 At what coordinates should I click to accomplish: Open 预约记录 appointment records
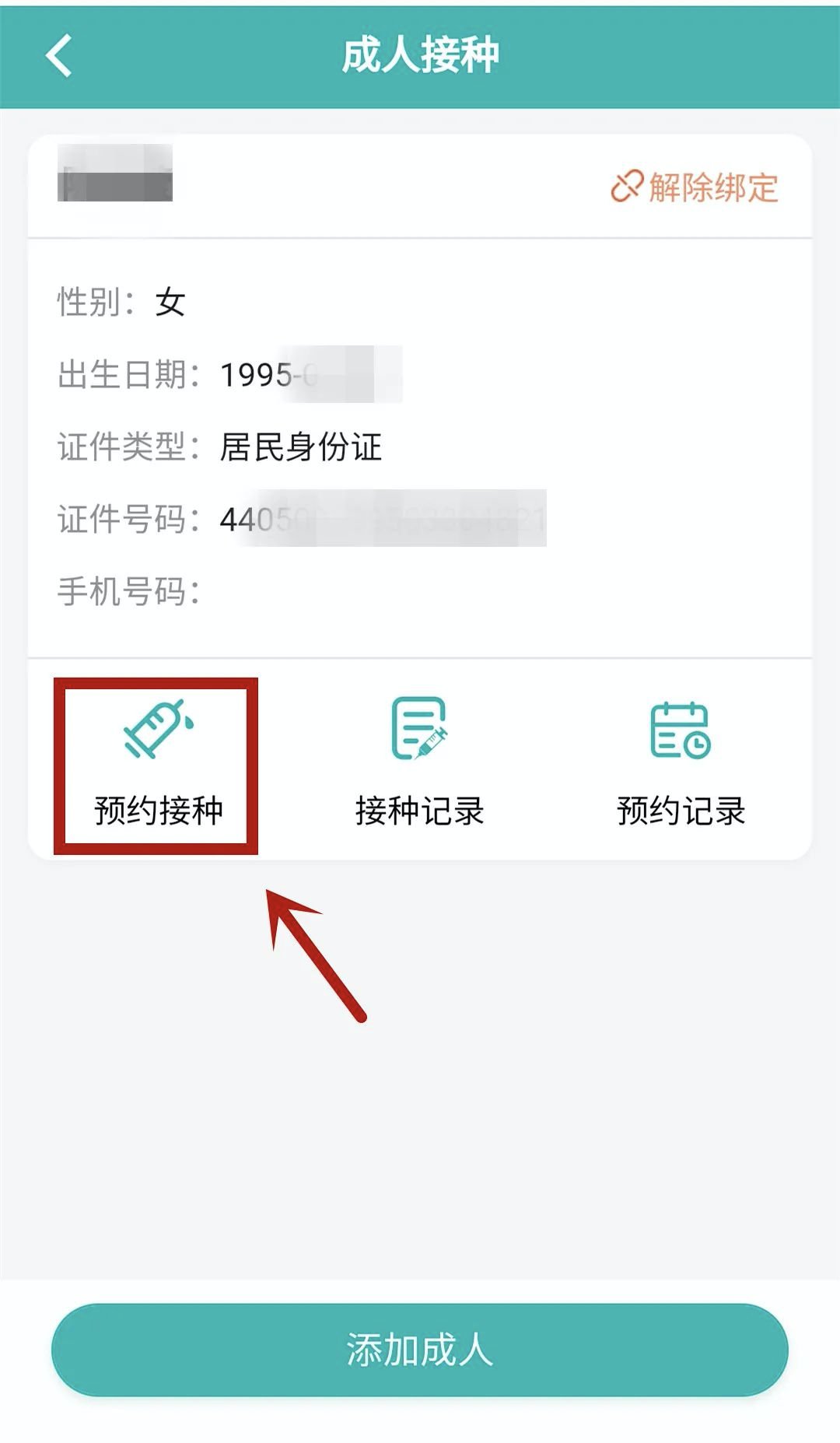pyautogui.click(x=681, y=765)
